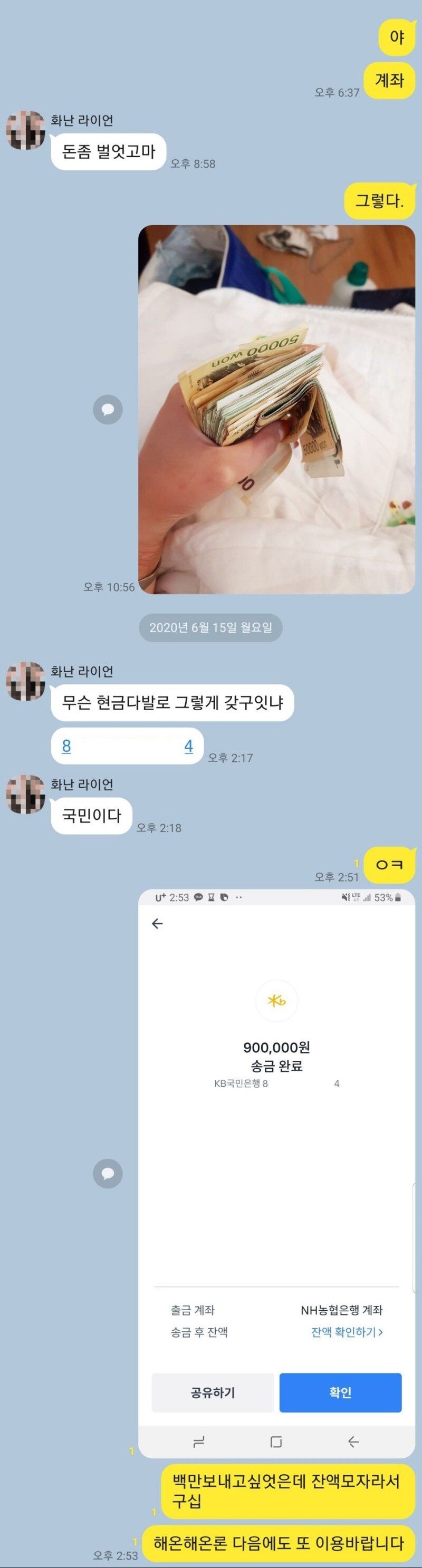The image size is (422, 1568).
Task: View 화난 라이언's profile above the 돈좀 벌엇고마 message
Action: point(25,130)
